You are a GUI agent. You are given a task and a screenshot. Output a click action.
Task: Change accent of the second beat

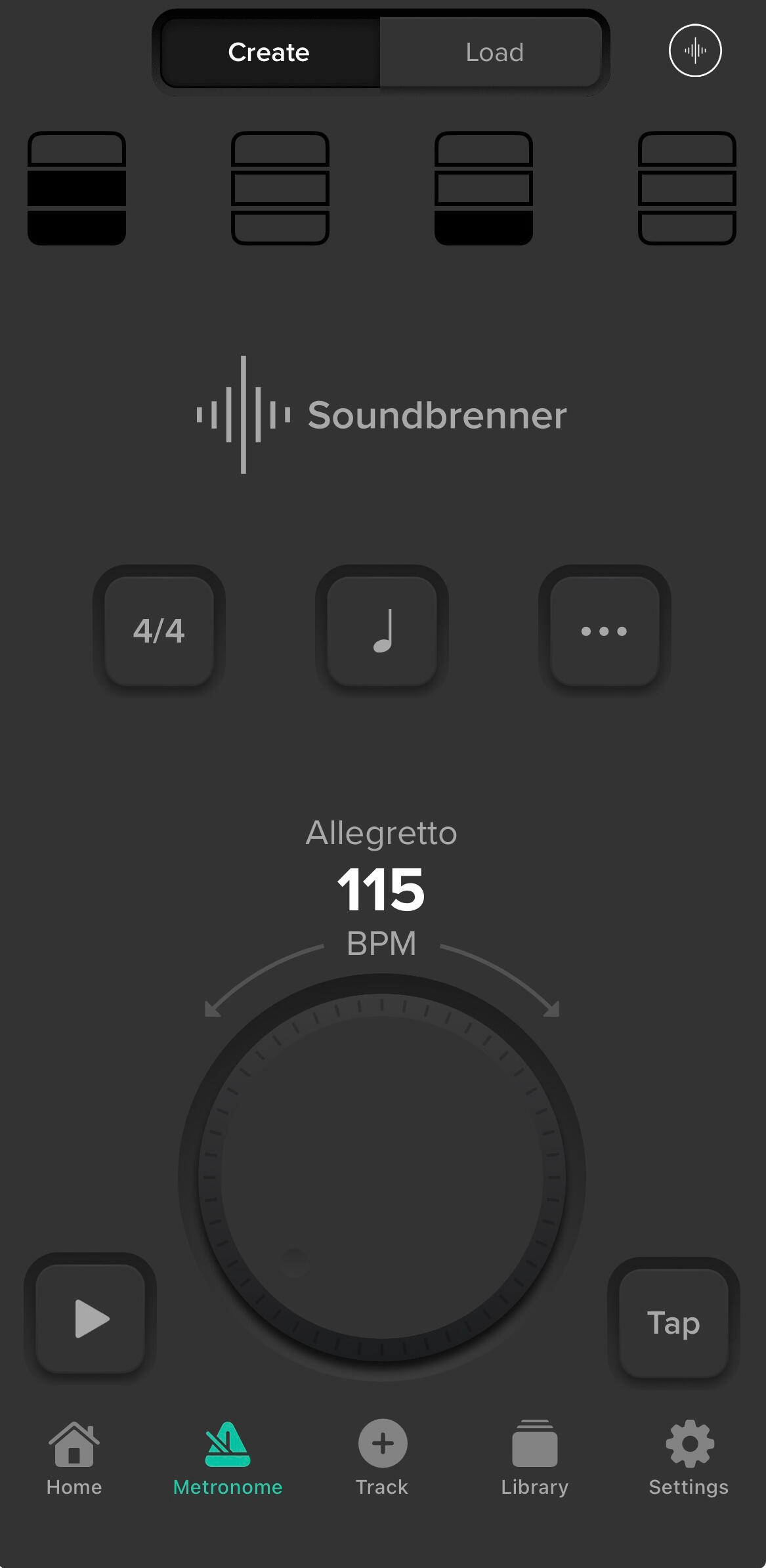click(x=280, y=188)
